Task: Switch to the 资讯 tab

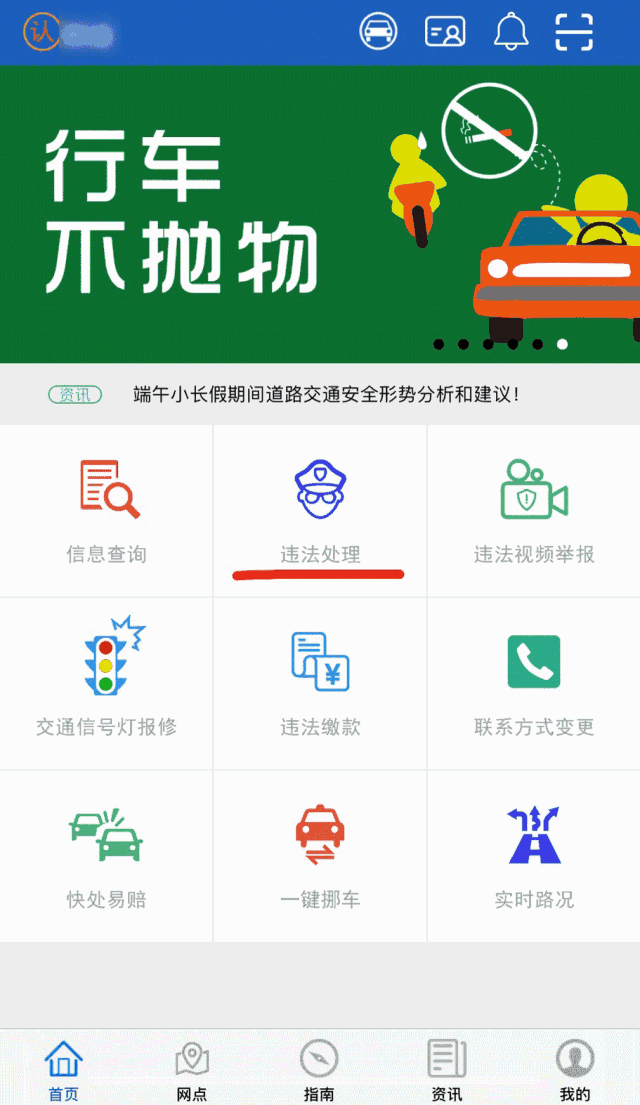Action: coord(447,1069)
